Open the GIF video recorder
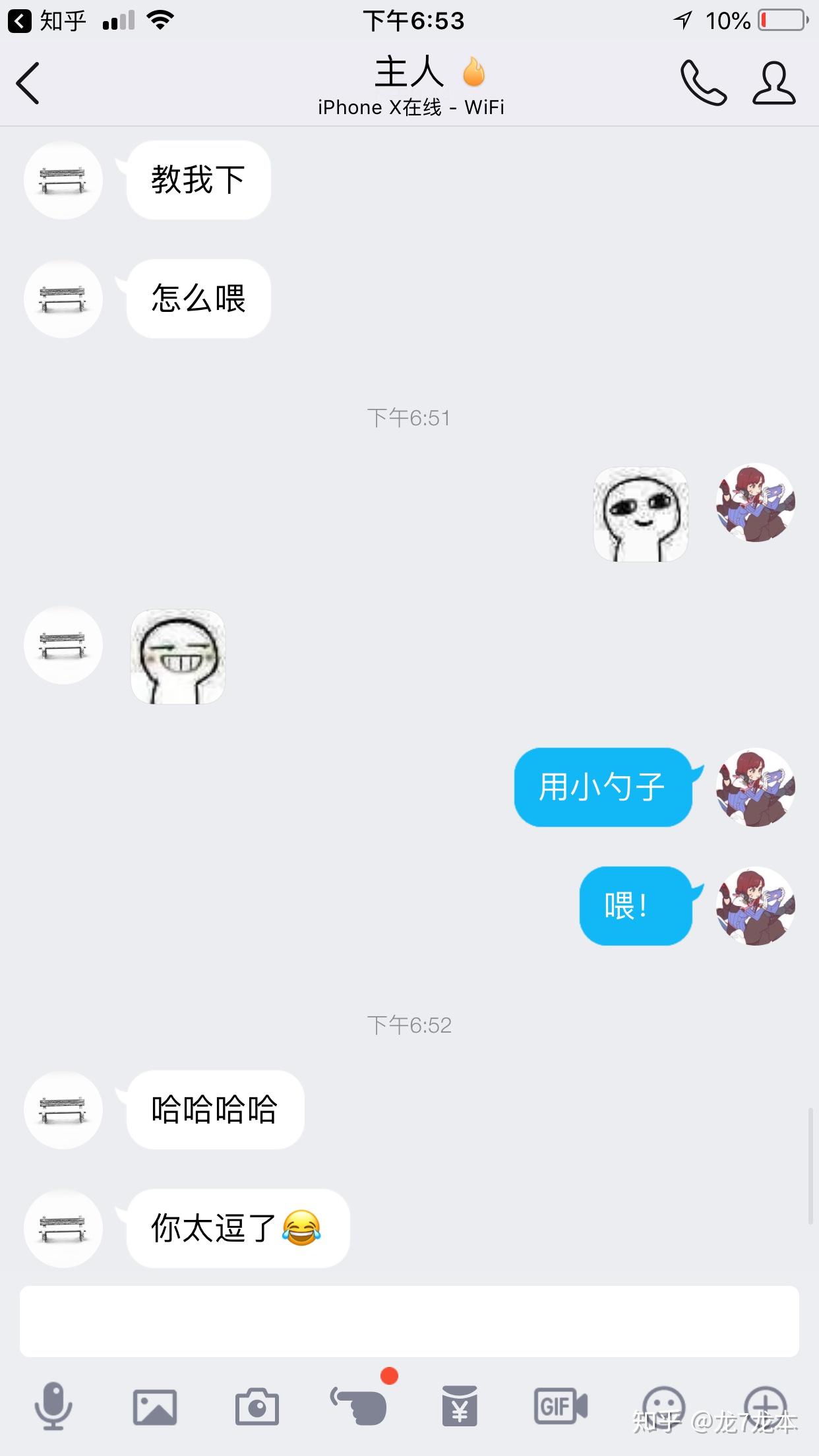819x1456 pixels. point(561,1406)
